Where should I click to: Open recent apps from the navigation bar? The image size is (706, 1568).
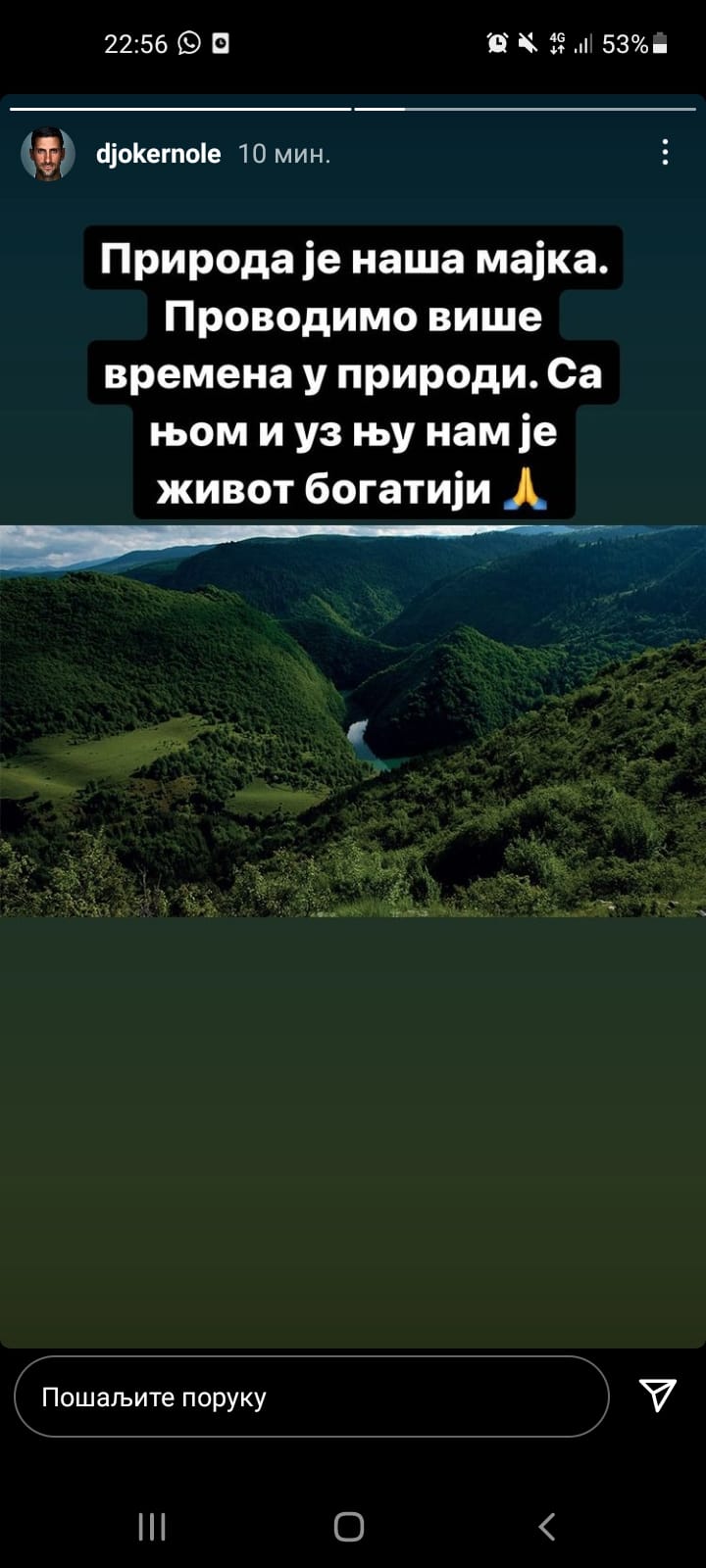click(152, 1526)
